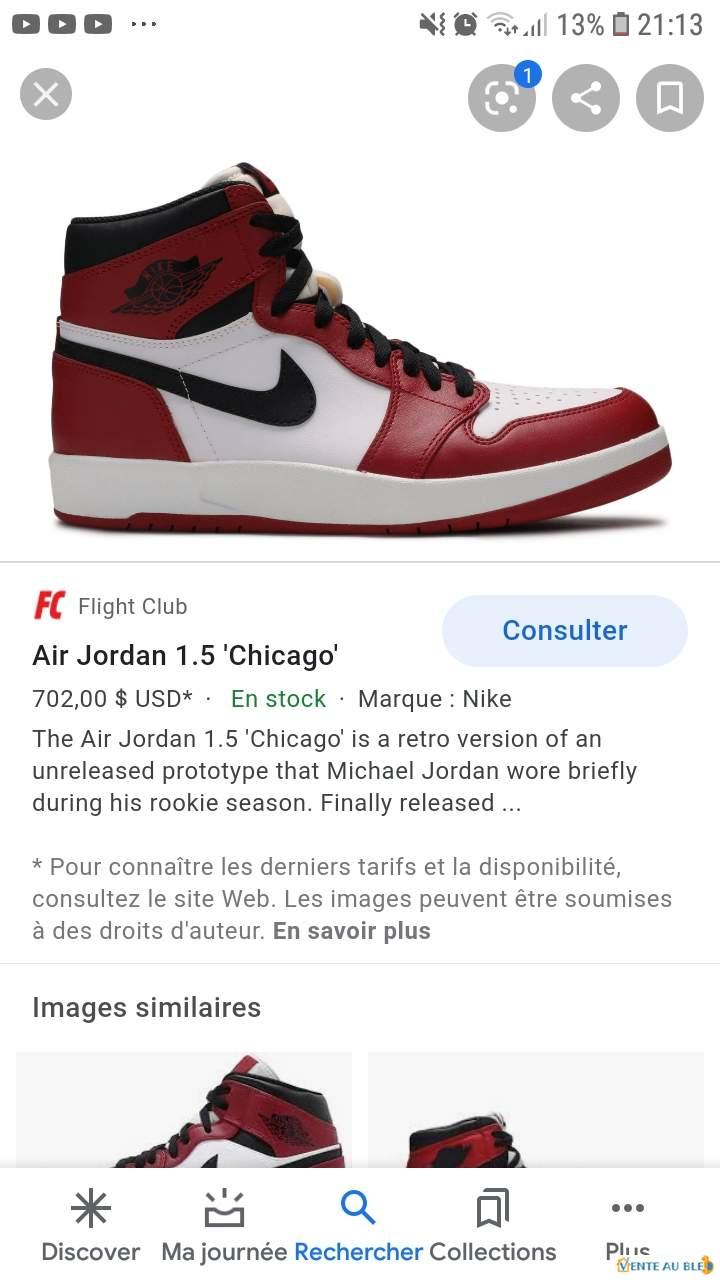Tap the Consulter button

pyautogui.click(x=564, y=630)
